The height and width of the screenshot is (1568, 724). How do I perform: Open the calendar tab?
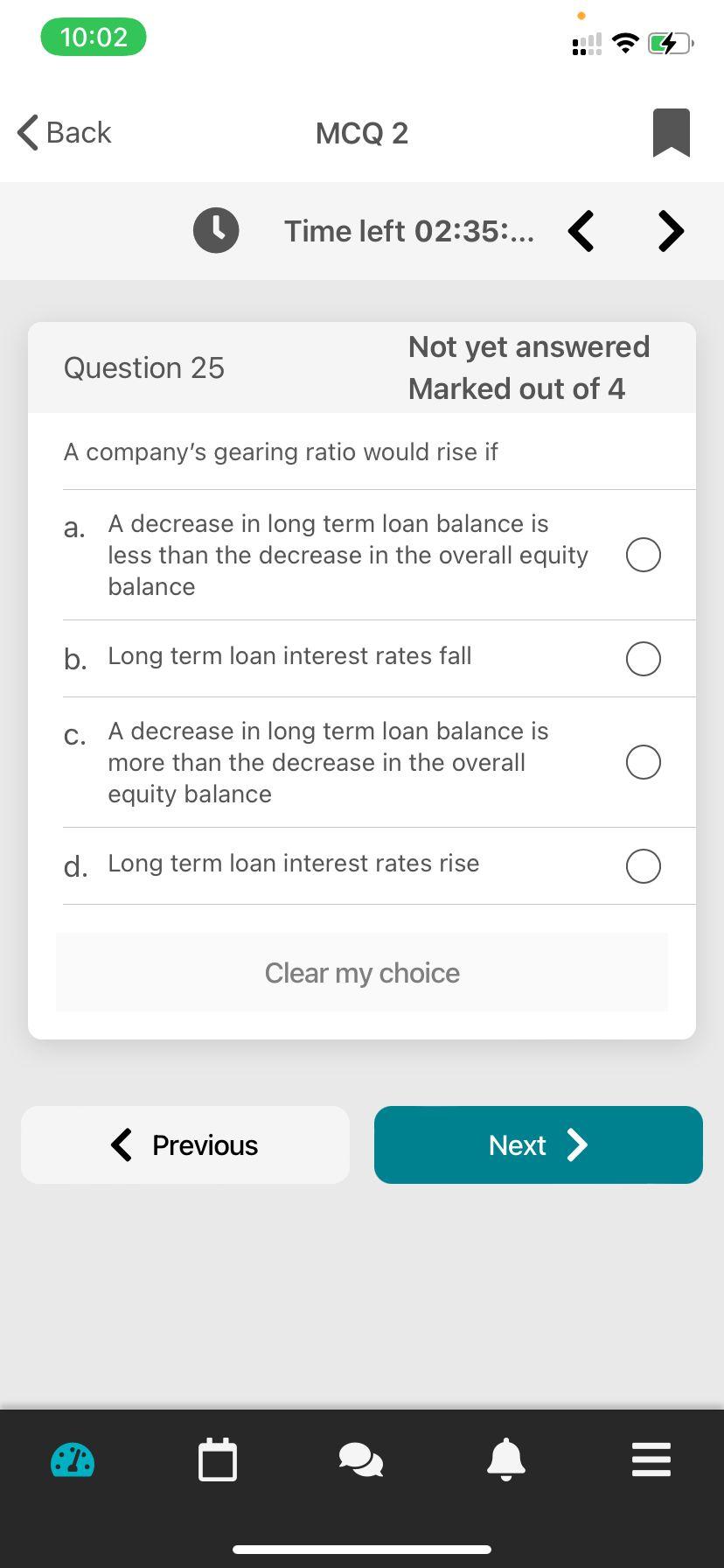click(218, 1460)
